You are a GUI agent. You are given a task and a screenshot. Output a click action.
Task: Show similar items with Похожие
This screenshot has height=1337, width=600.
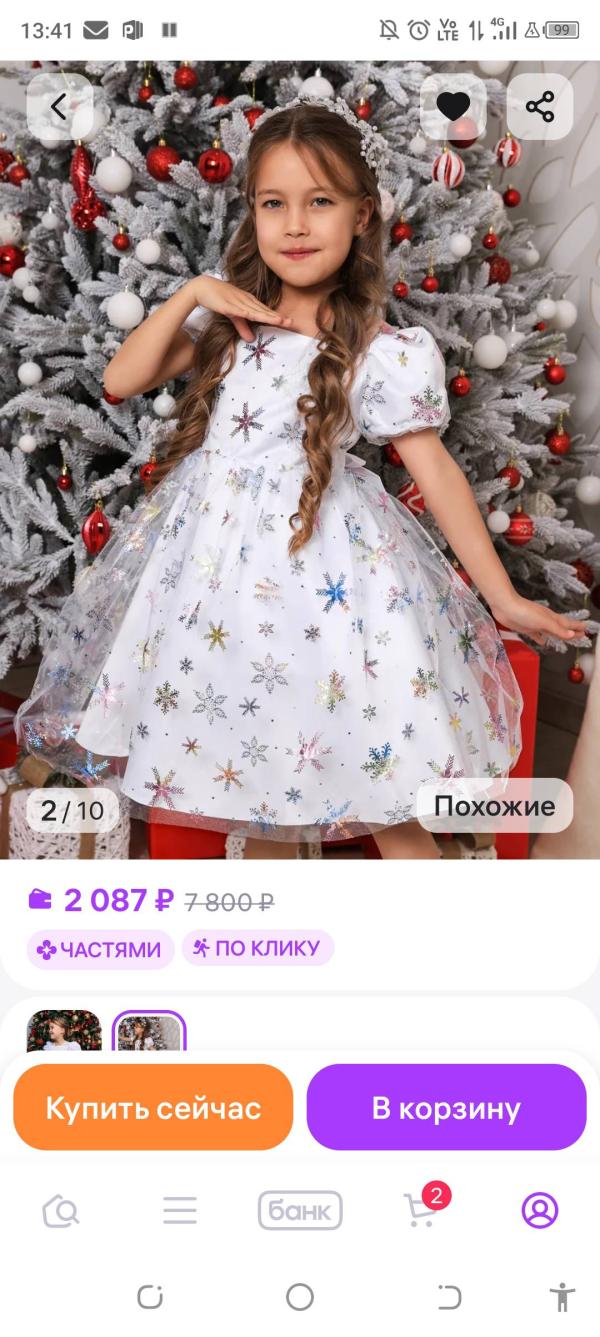(494, 806)
